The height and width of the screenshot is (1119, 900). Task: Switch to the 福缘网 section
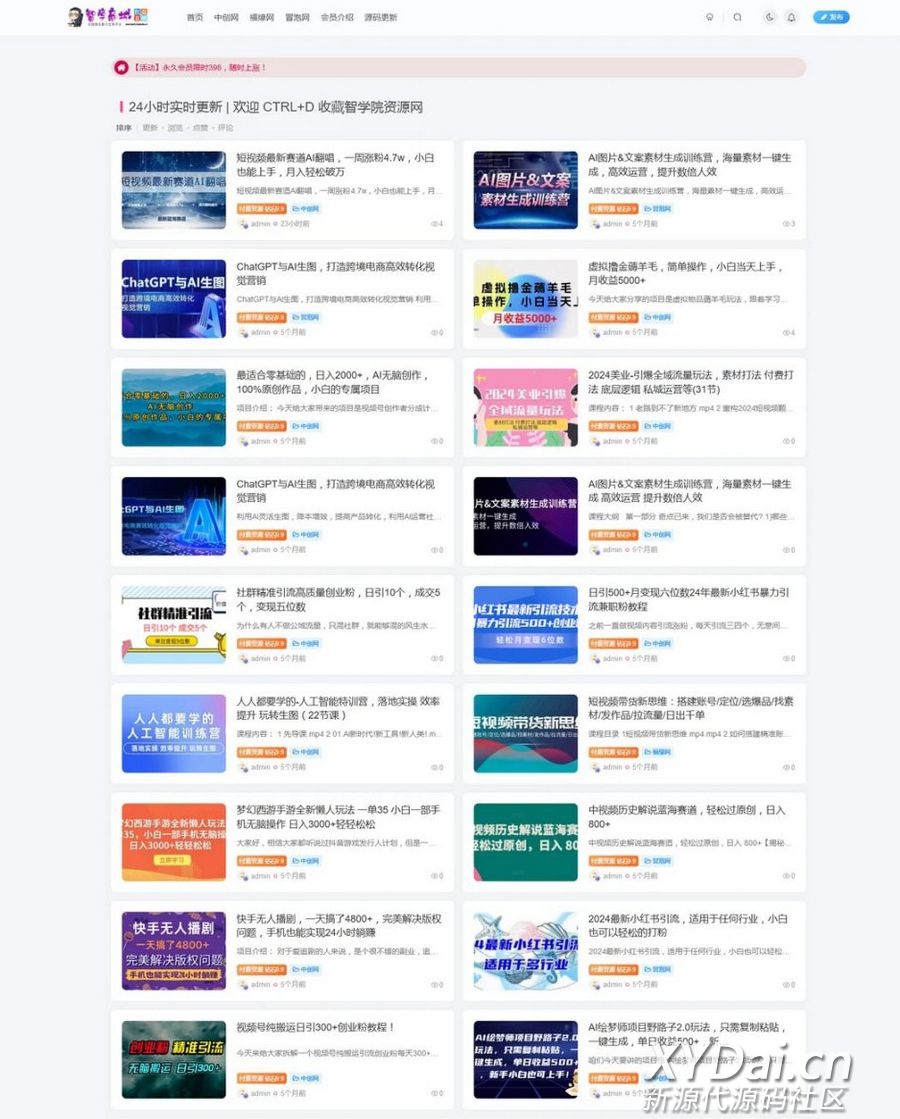coord(261,17)
